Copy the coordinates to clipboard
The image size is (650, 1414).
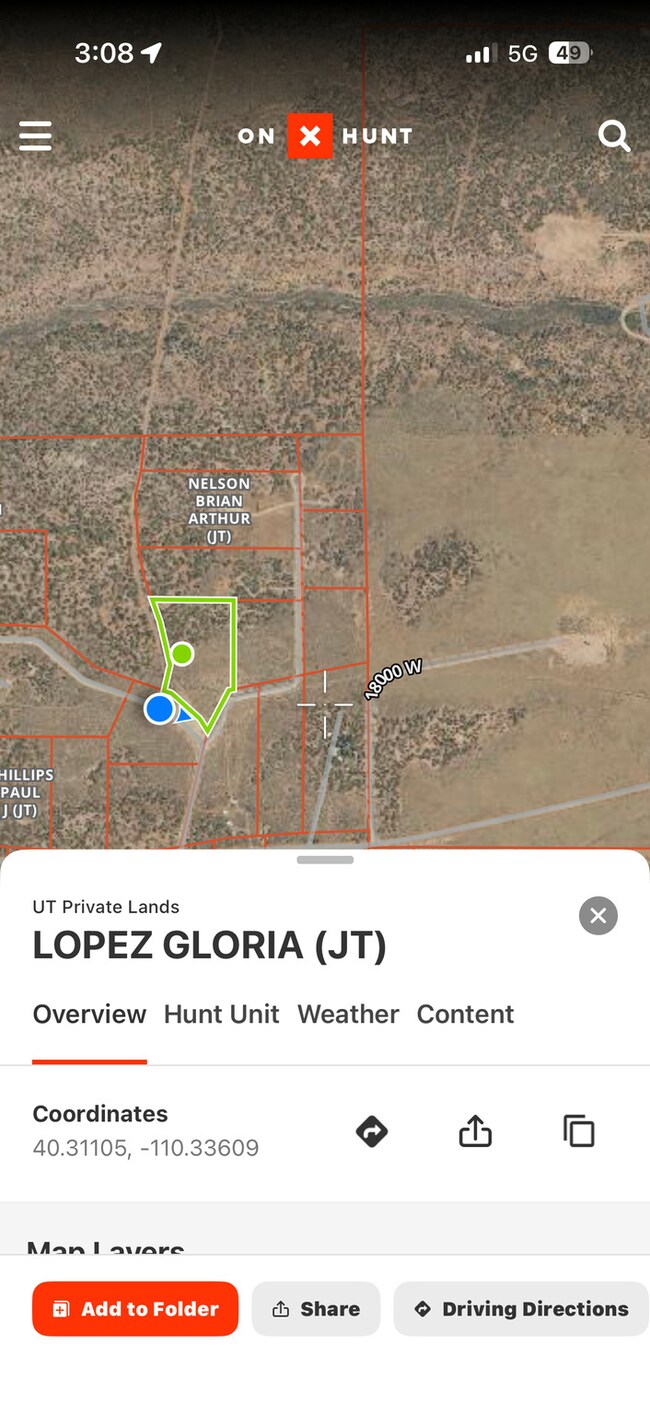pos(579,1131)
